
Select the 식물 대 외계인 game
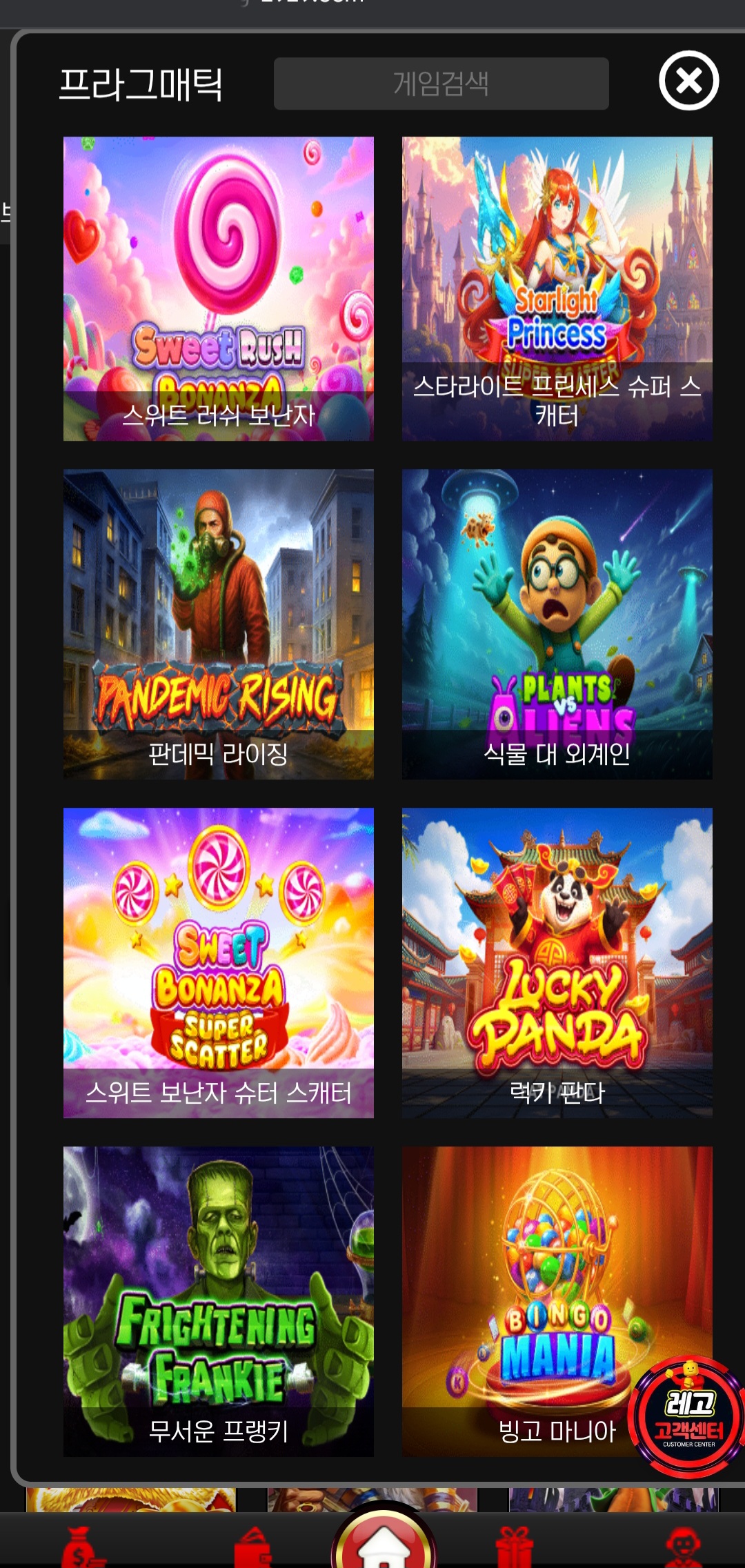(557, 624)
